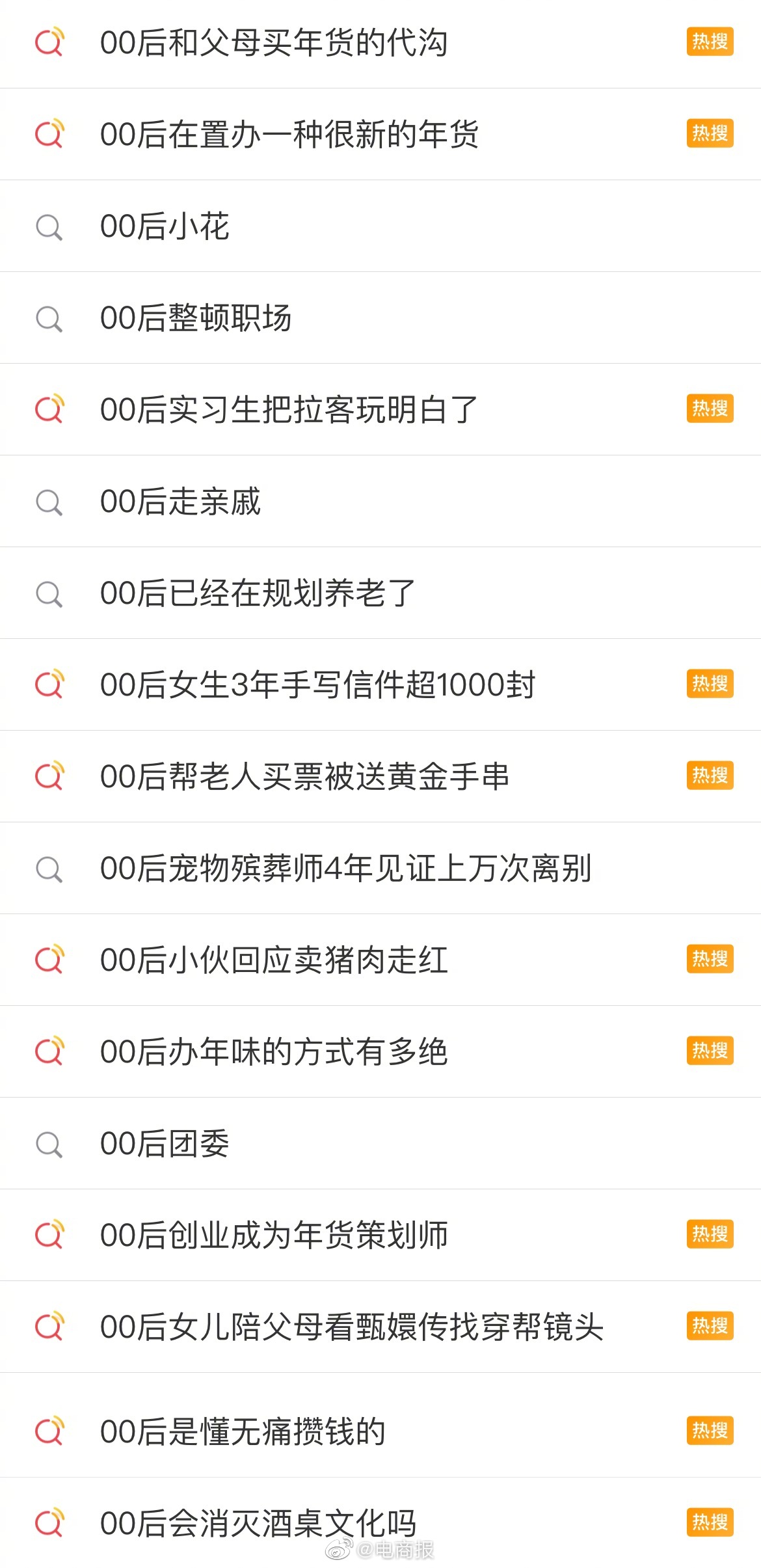Screen dimensions: 761x1568
Task: Open 00后创业成为年货策划师 suggestion
Action: point(274,1236)
